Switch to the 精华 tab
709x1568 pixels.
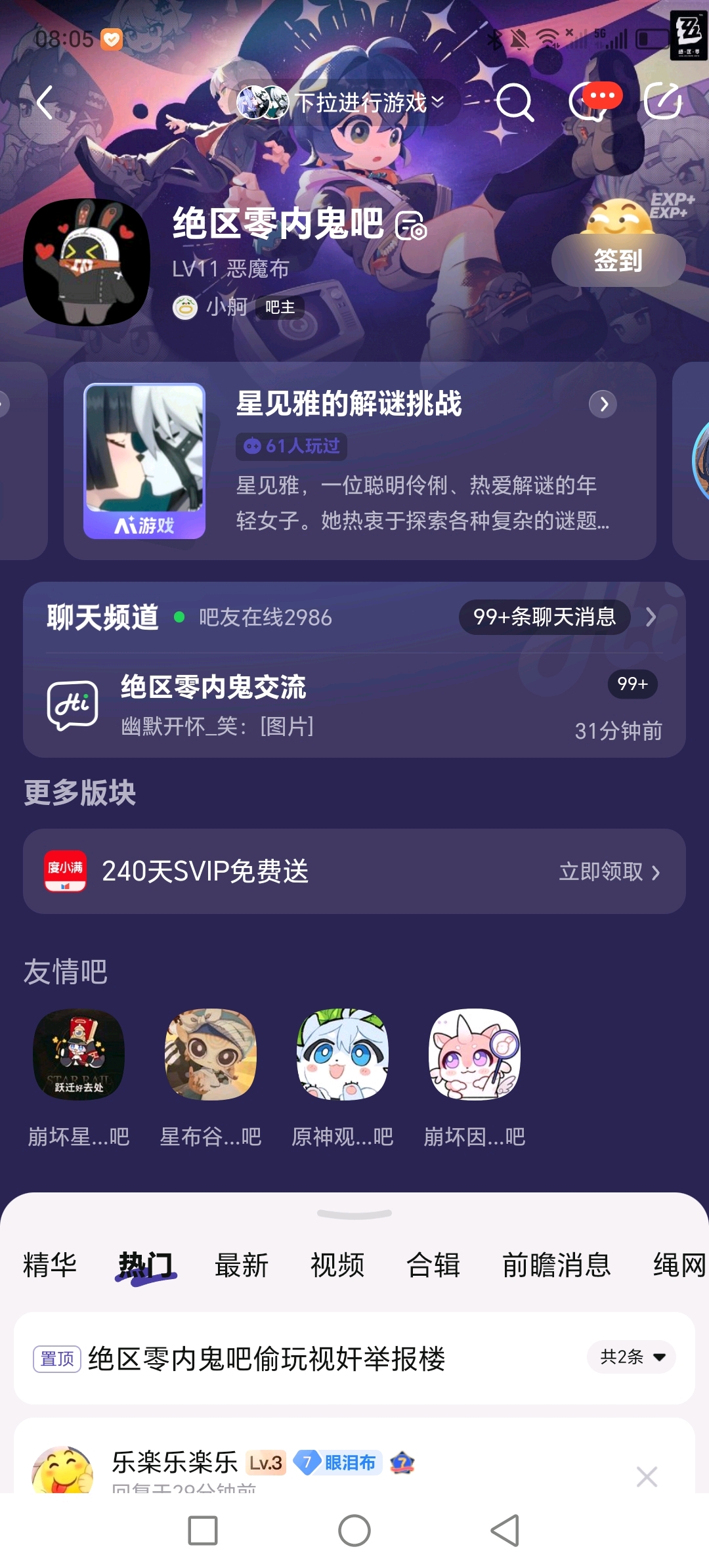(x=50, y=1265)
